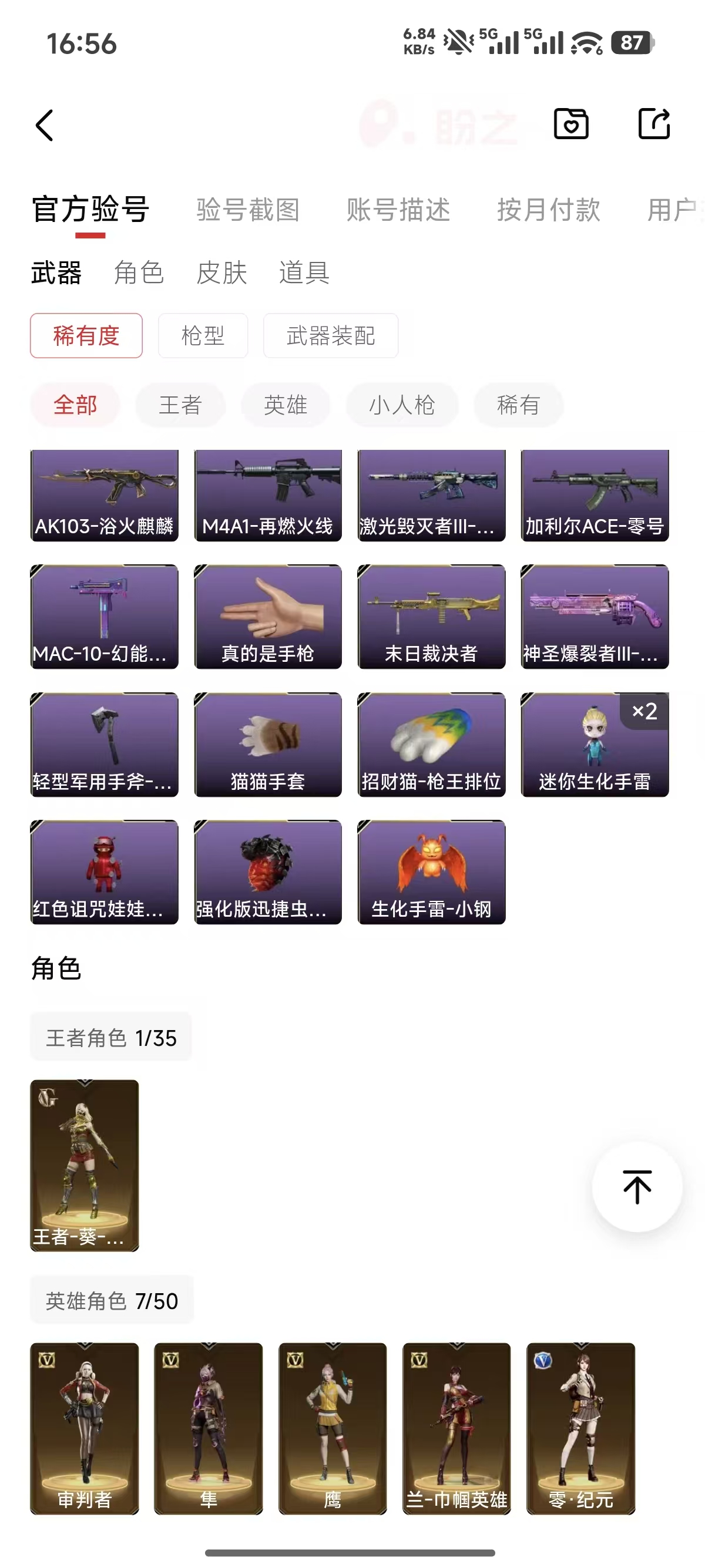The image size is (705, 1568).
Task: Share this account listing
Action: 654,124
